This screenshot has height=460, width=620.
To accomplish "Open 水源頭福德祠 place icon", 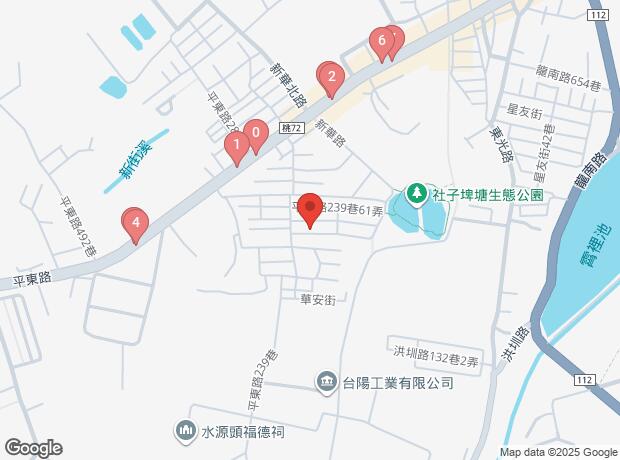I will 185,432.
